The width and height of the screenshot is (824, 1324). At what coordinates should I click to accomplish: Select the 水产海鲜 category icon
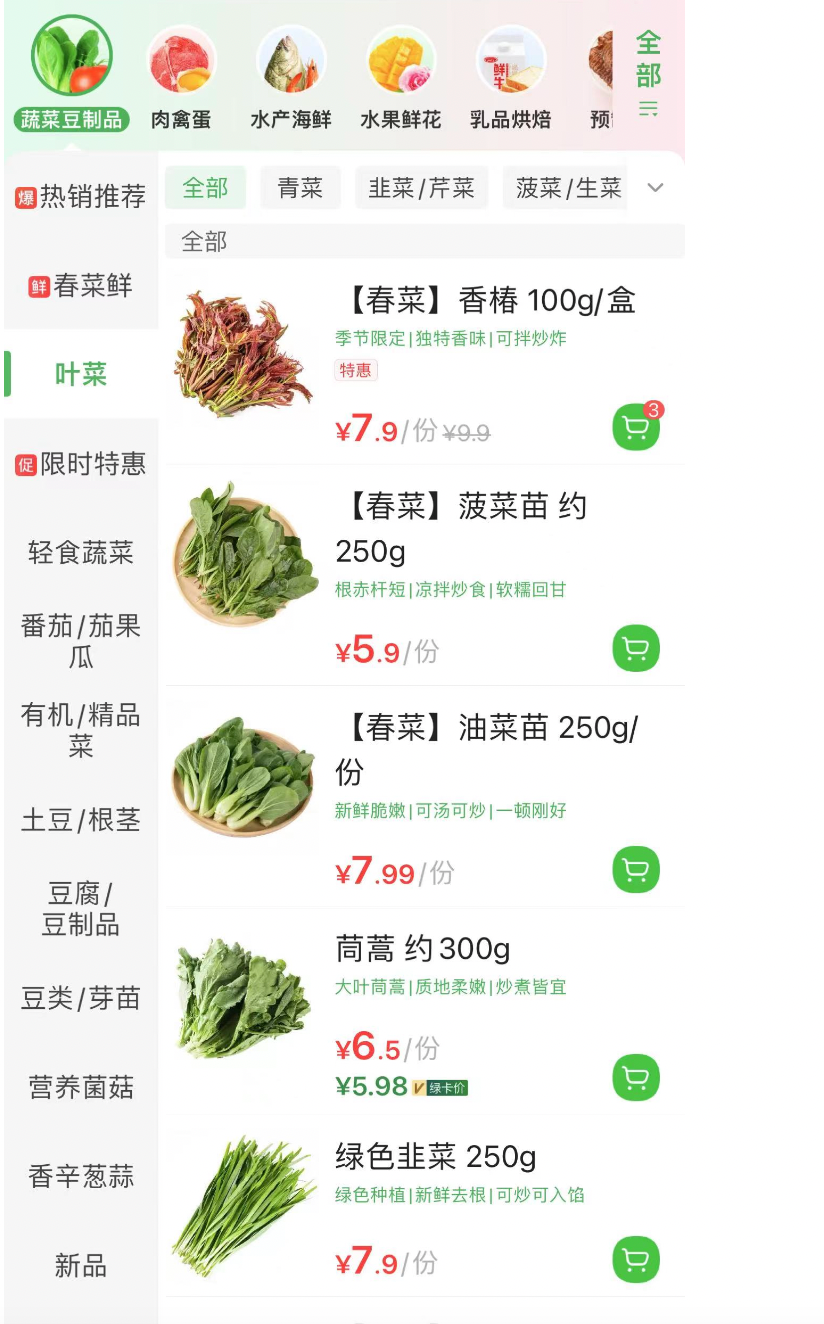[291, 60]
